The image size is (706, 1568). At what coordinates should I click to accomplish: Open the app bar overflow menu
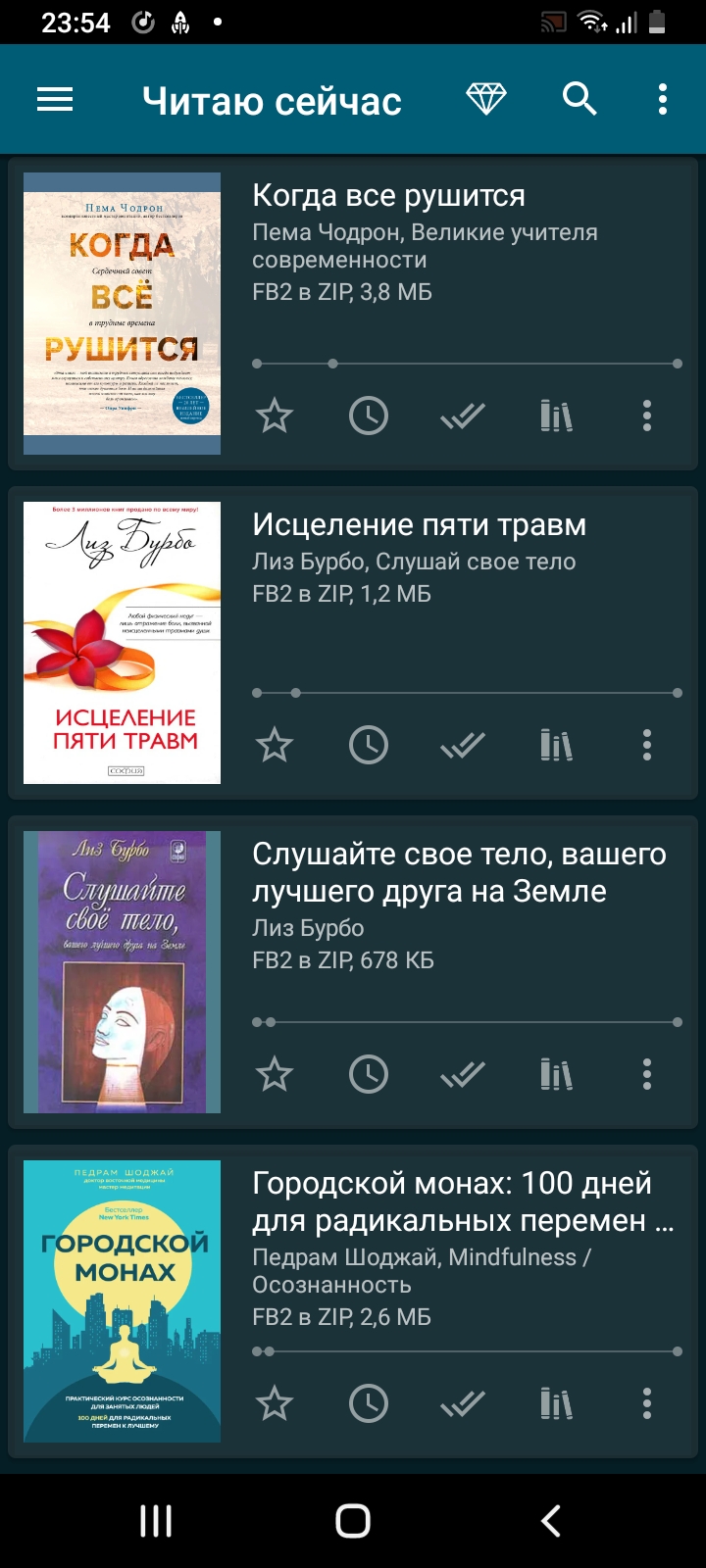click(x=663, y=99)
